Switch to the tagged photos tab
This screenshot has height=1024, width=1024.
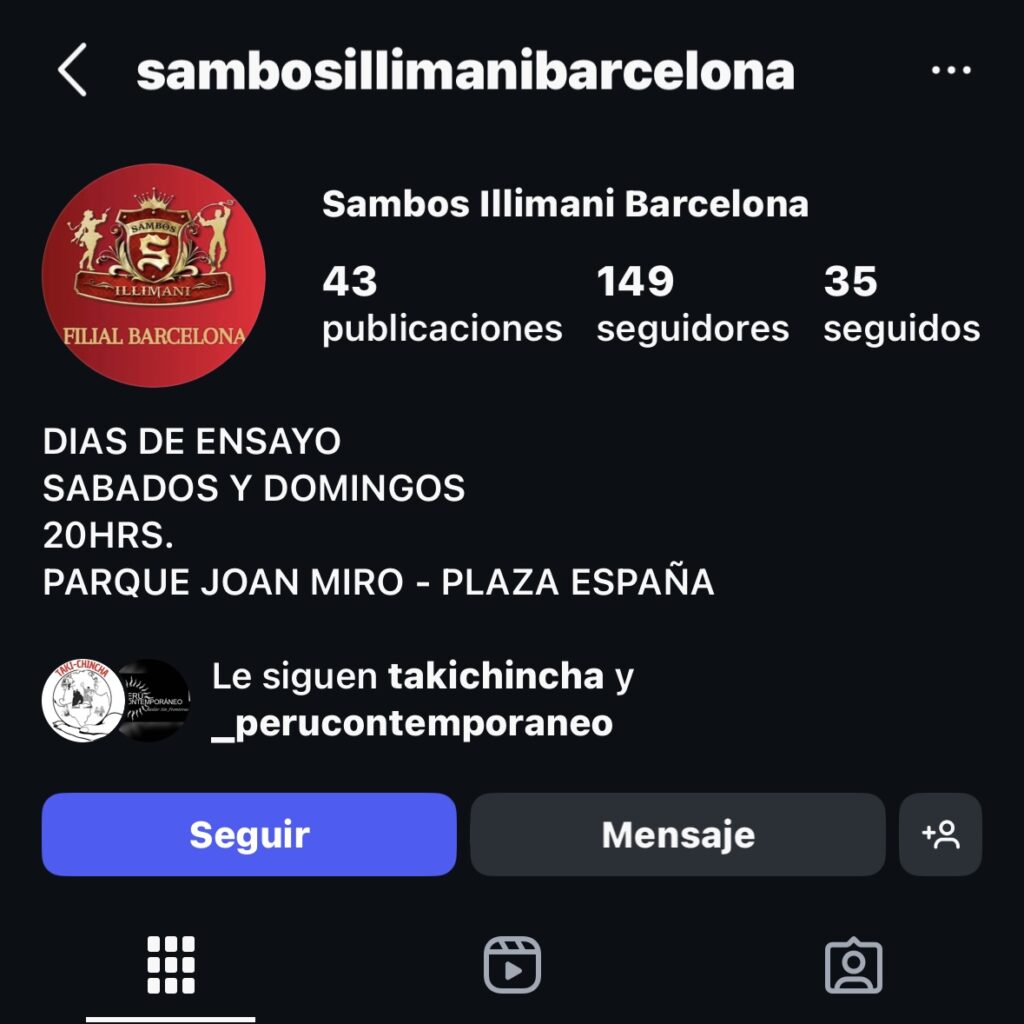[x=853, y=965]
